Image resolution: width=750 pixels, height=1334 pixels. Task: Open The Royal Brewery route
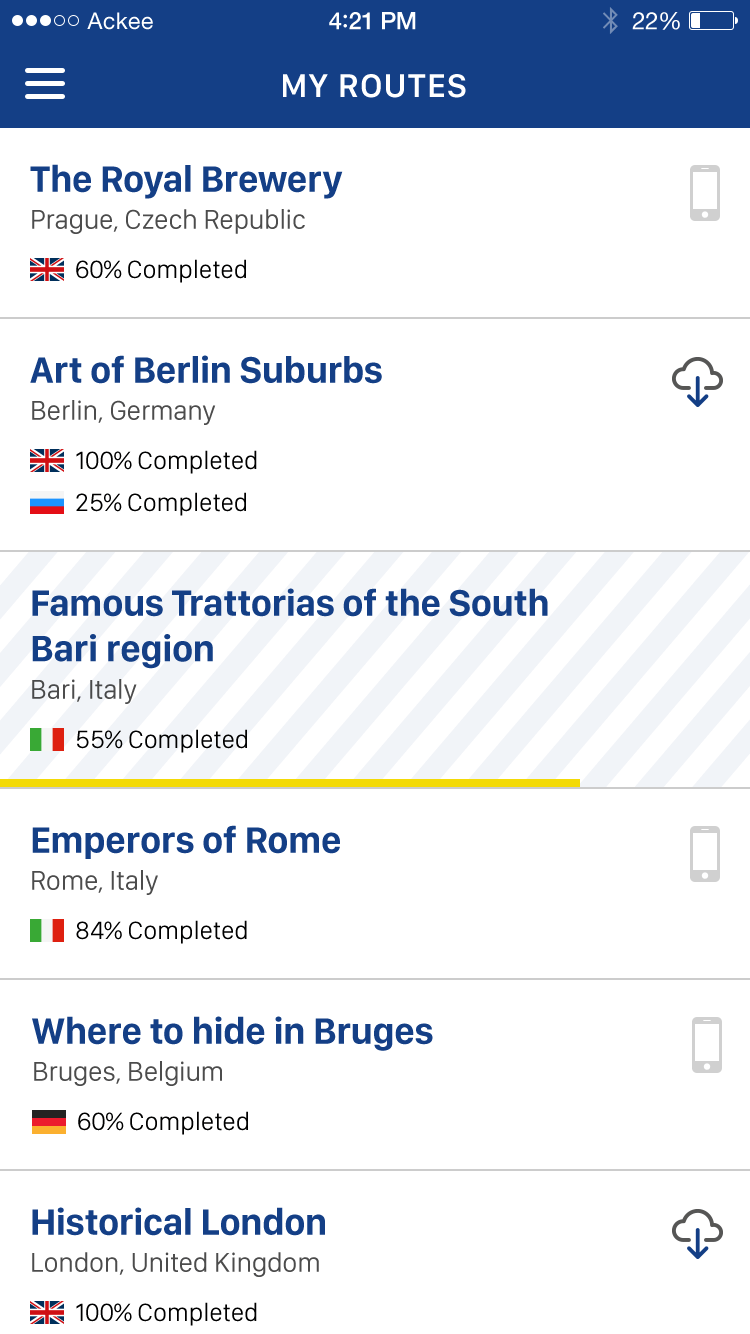pyautogui.click(x=375, y=223)
